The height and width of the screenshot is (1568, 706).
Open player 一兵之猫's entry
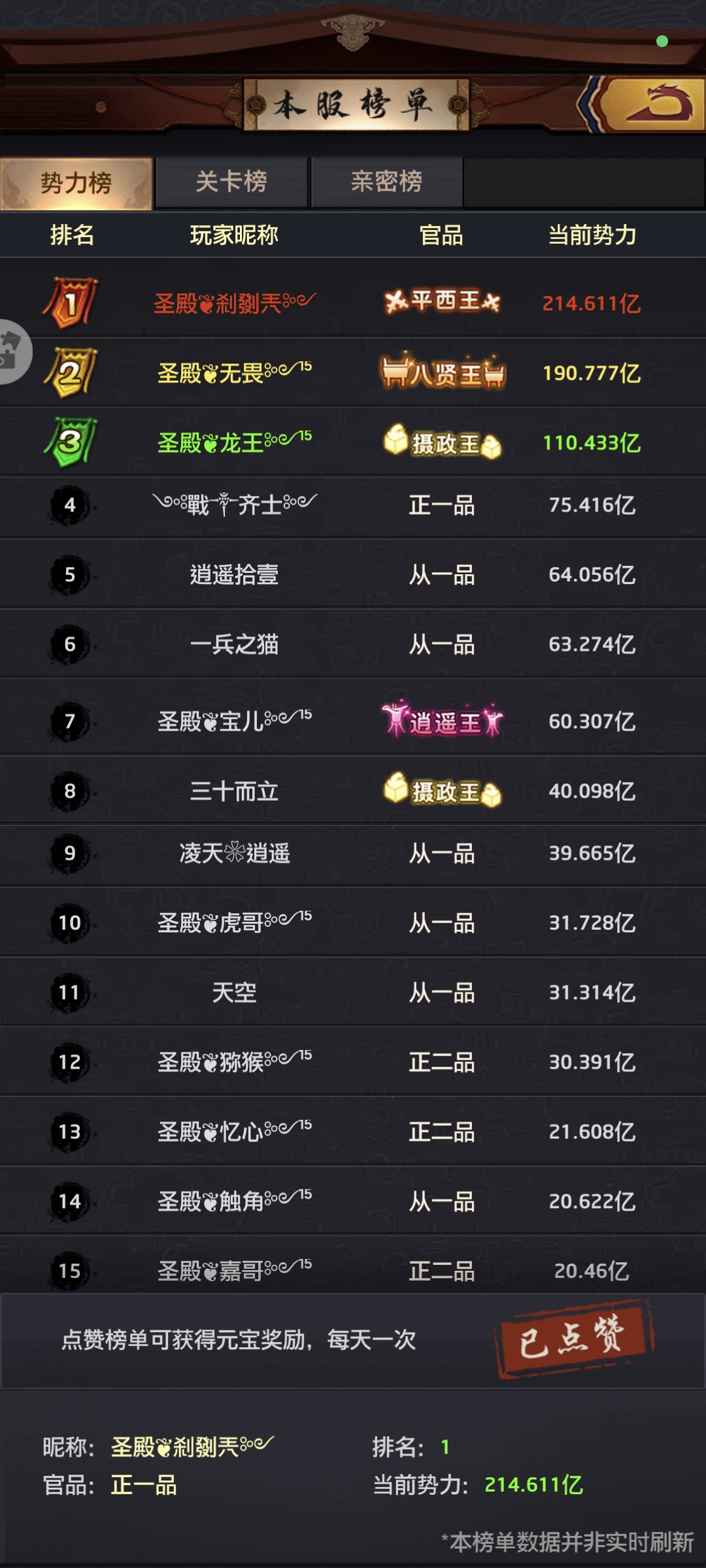click(353, 645)
